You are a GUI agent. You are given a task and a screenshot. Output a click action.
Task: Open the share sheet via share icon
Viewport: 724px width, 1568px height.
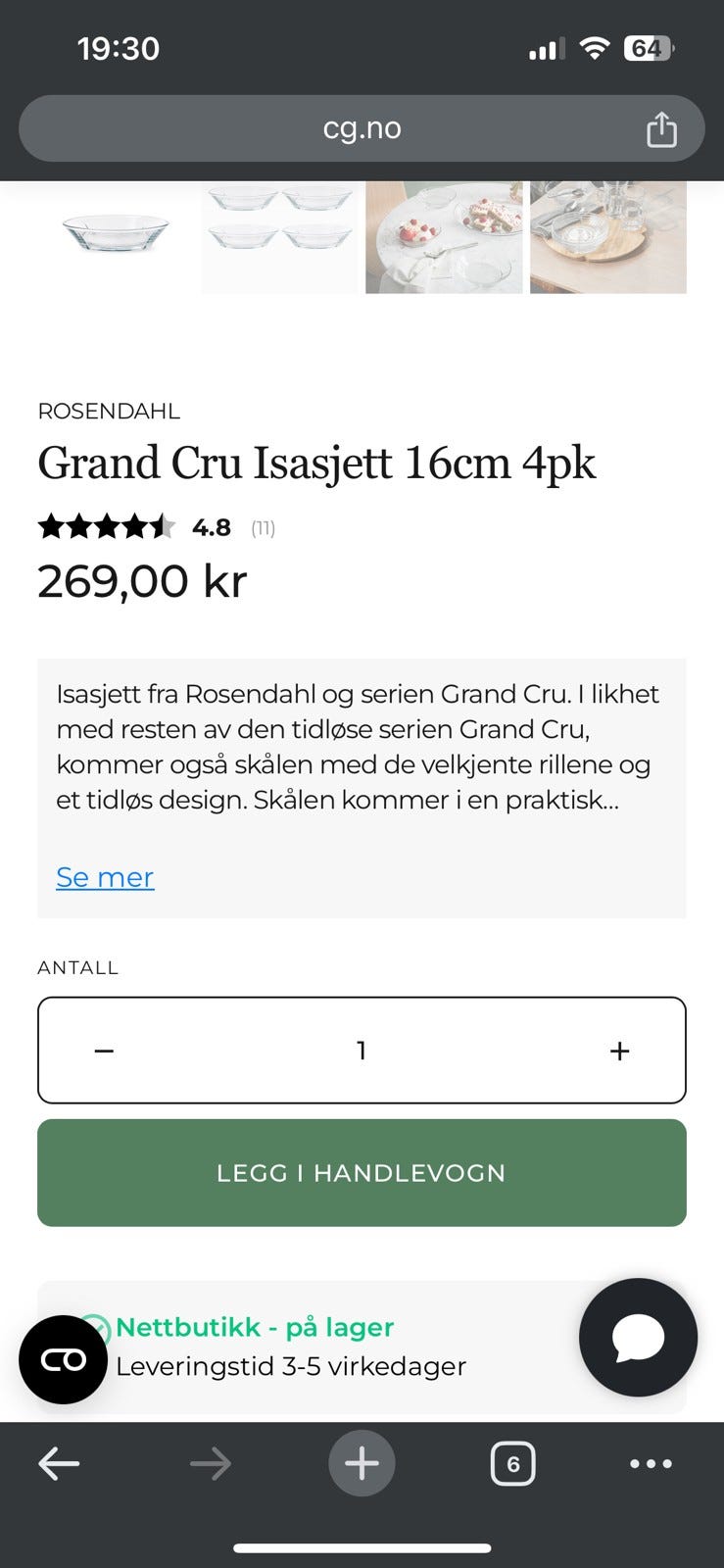(664, 127)
